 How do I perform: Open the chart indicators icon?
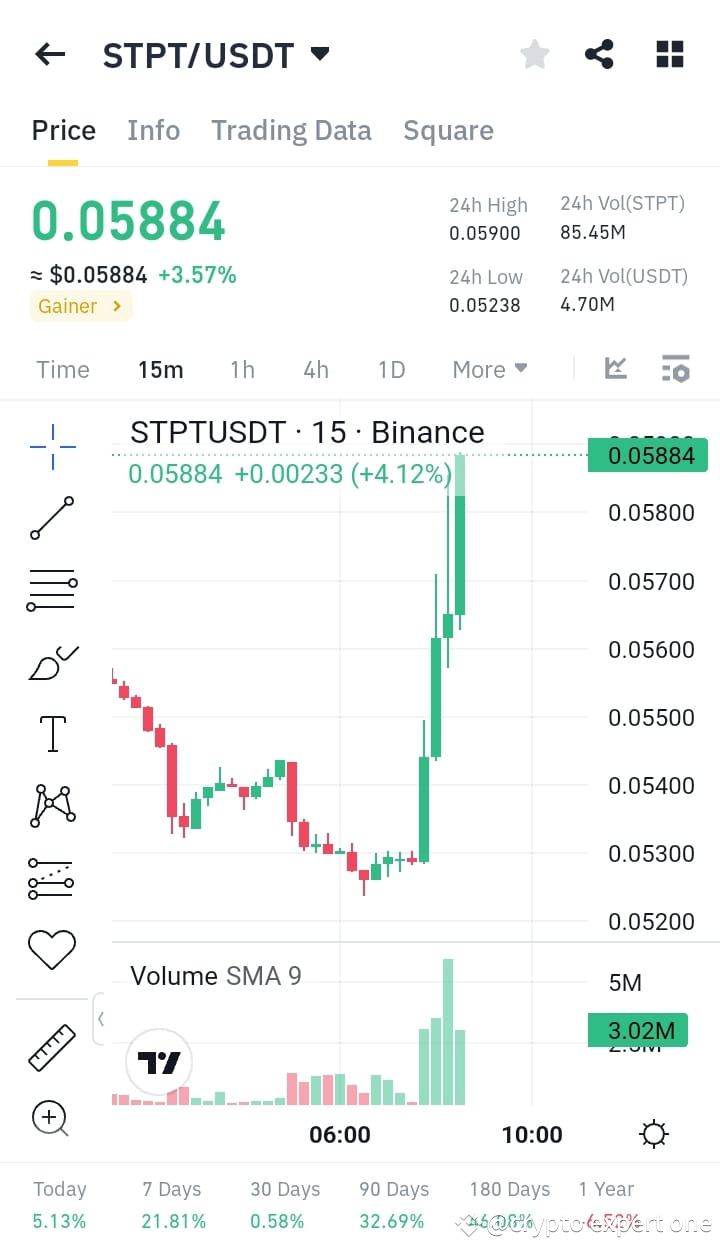(615, 368)
